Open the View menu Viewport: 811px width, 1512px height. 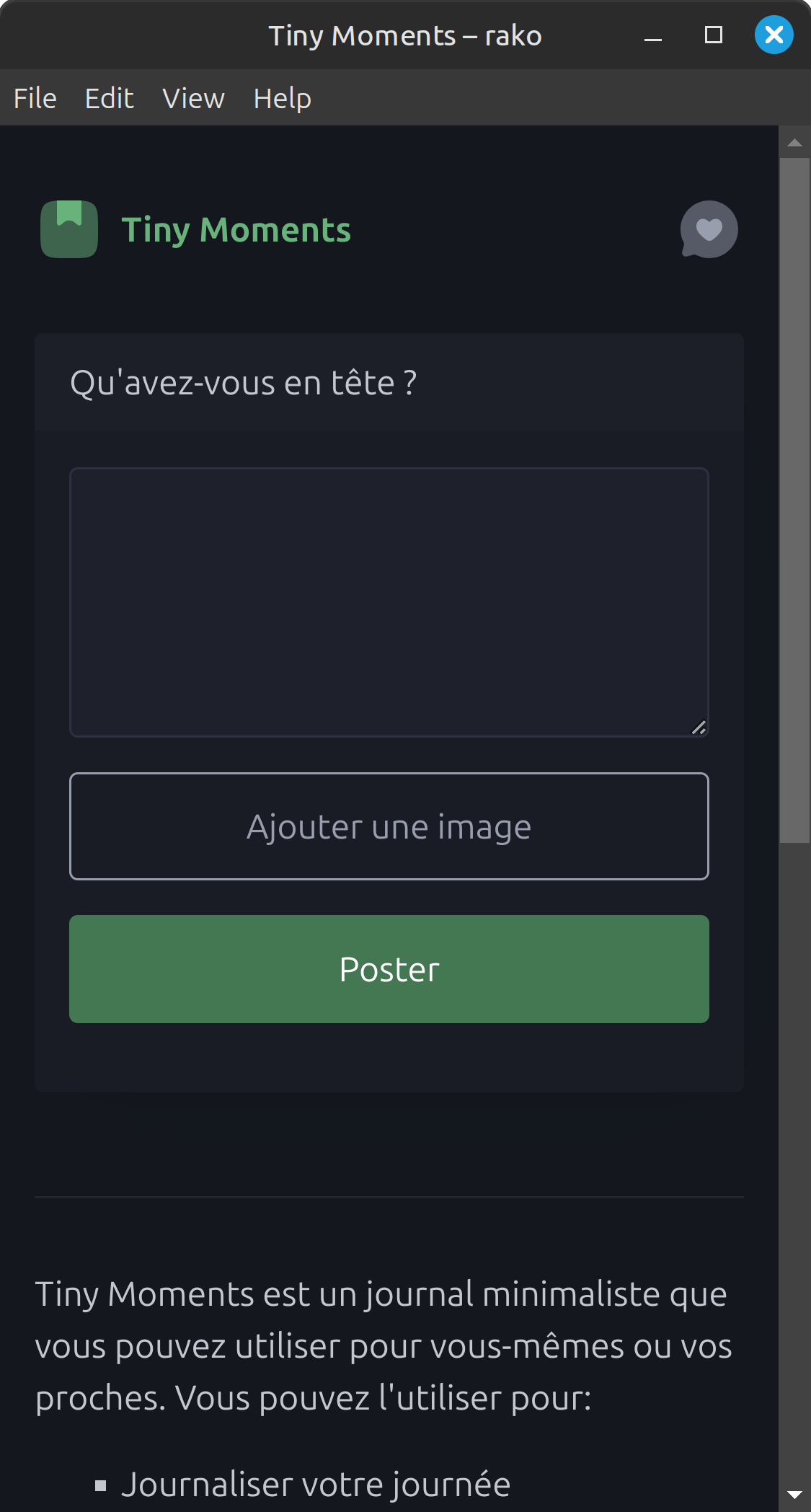(x=193, y=98)
